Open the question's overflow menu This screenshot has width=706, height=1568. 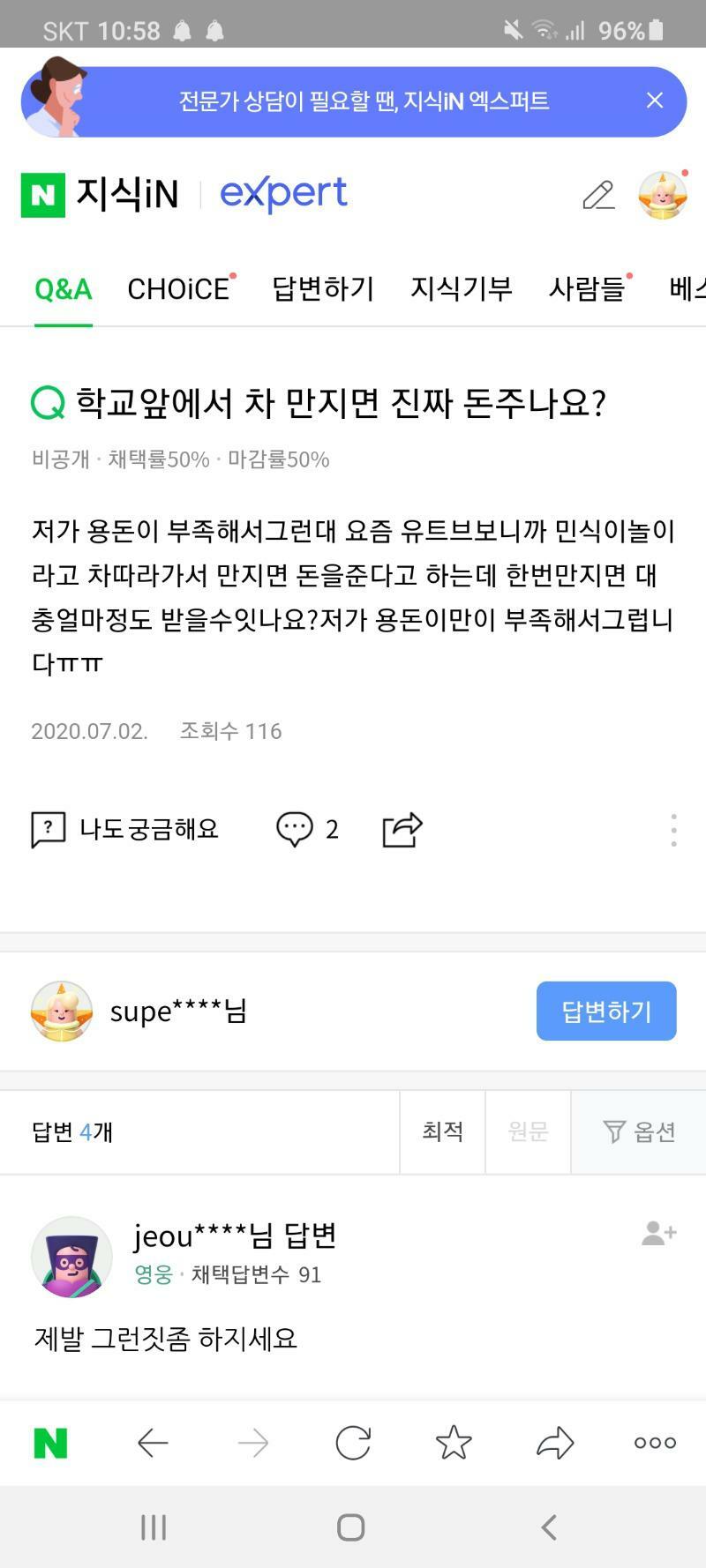tap(673, 830)
